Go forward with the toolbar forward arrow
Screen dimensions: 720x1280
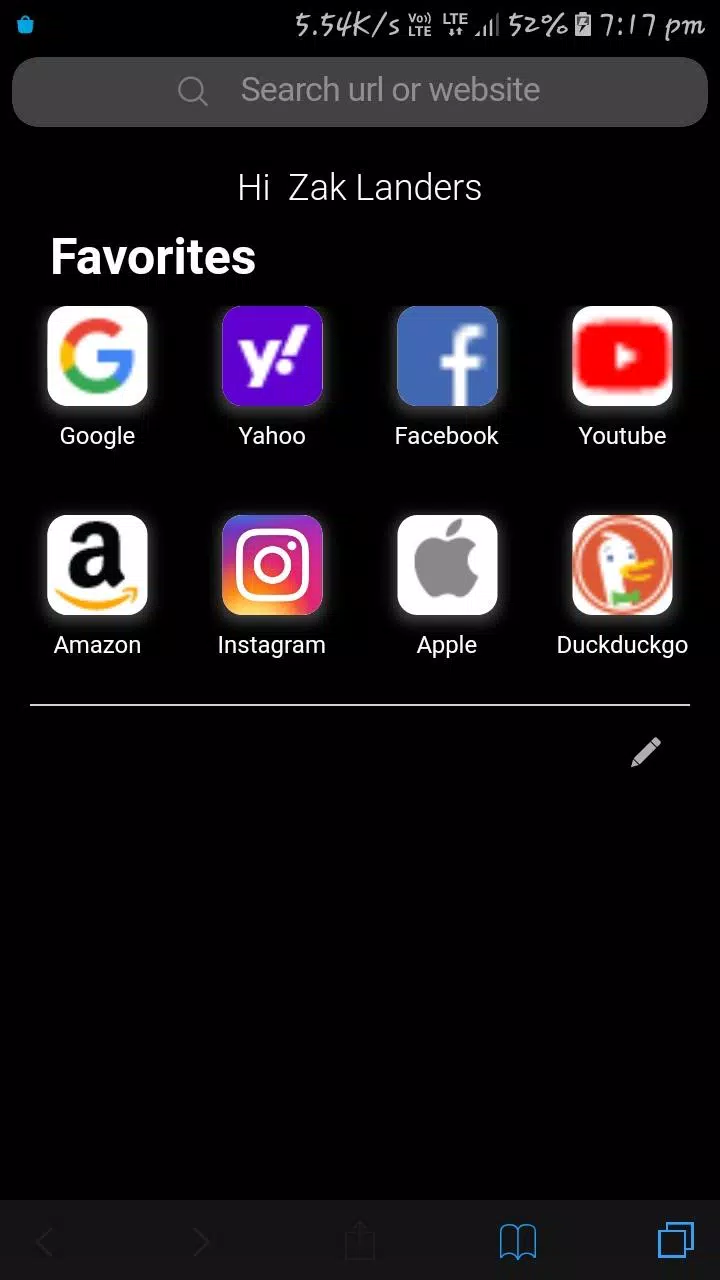[x=201, y=1242]
